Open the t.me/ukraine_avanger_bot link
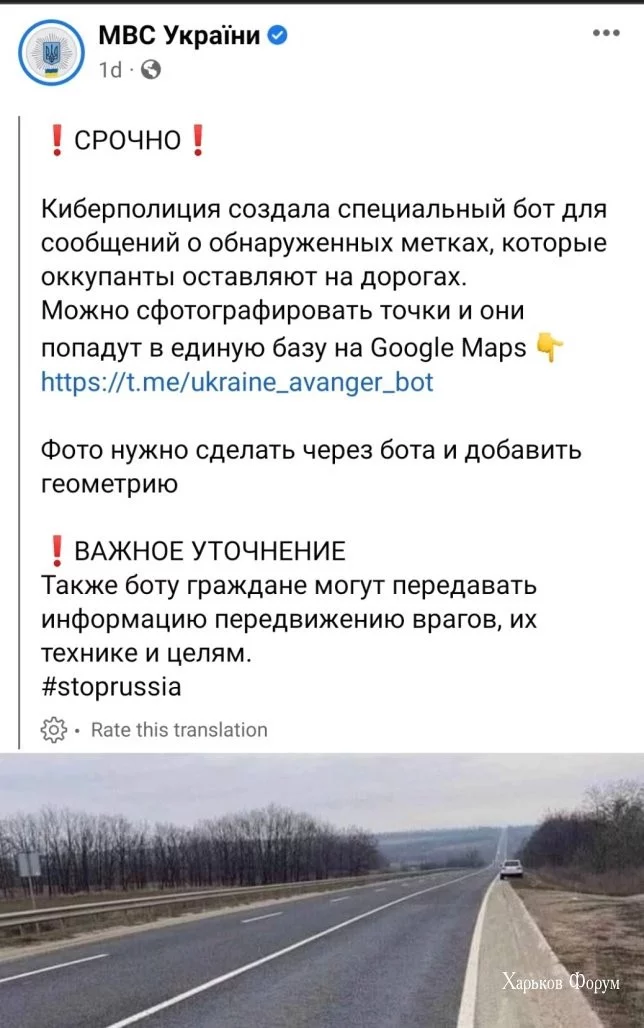 (x=237, y=381)
